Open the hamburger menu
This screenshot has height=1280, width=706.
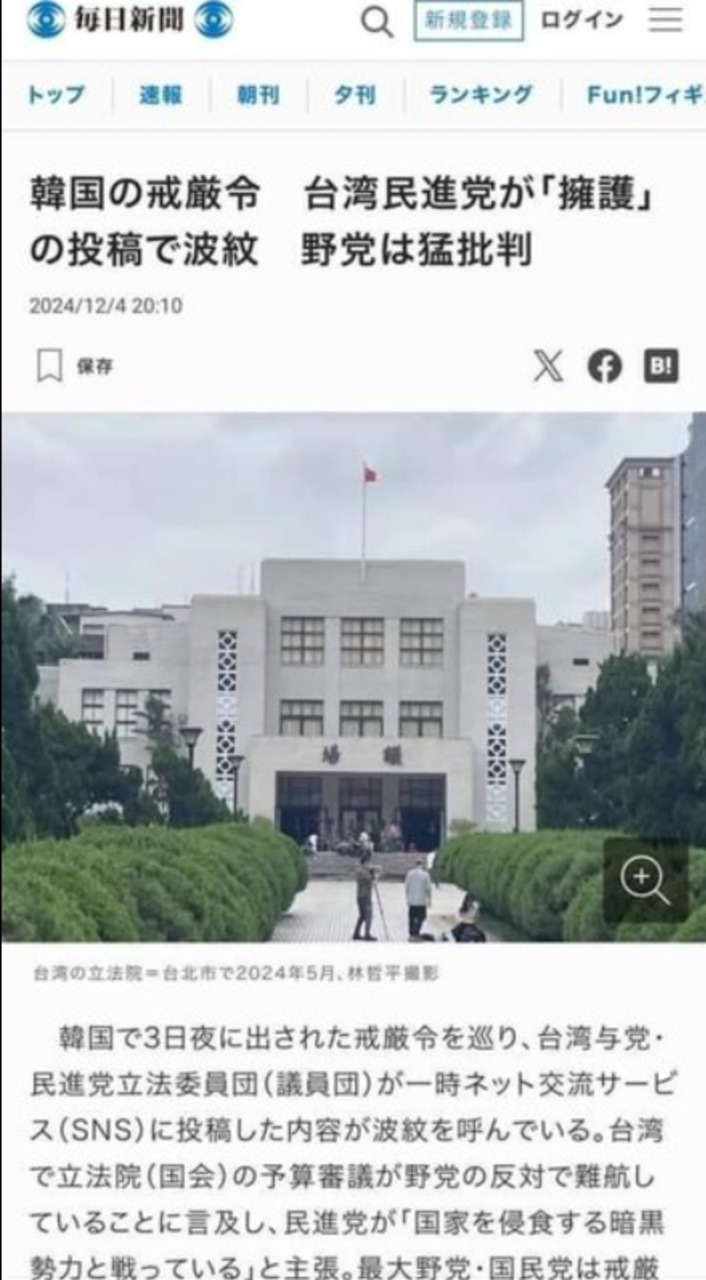665,20
